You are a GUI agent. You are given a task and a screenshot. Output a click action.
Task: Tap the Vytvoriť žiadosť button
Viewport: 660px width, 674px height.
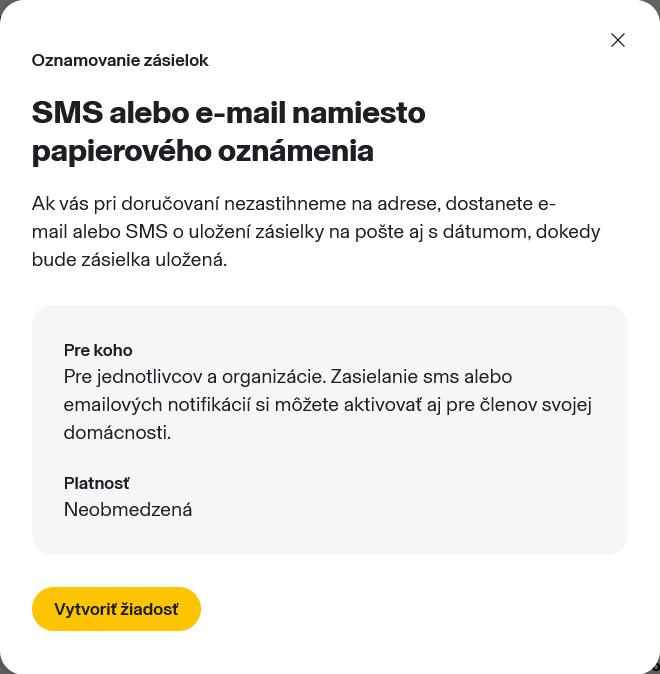coord(116,609)
